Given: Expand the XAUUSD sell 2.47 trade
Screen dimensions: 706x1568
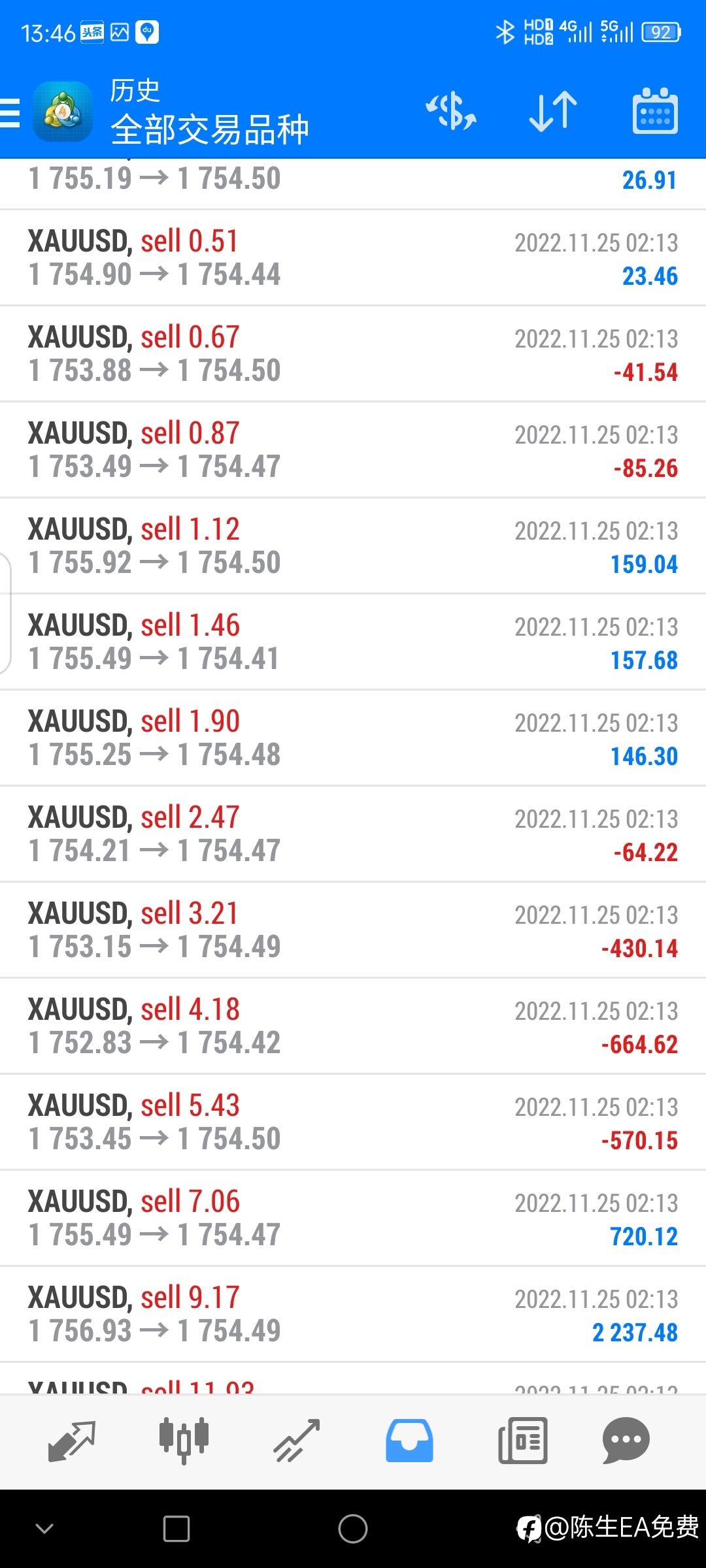Looking at the screenshot, I should pos(353,834).
